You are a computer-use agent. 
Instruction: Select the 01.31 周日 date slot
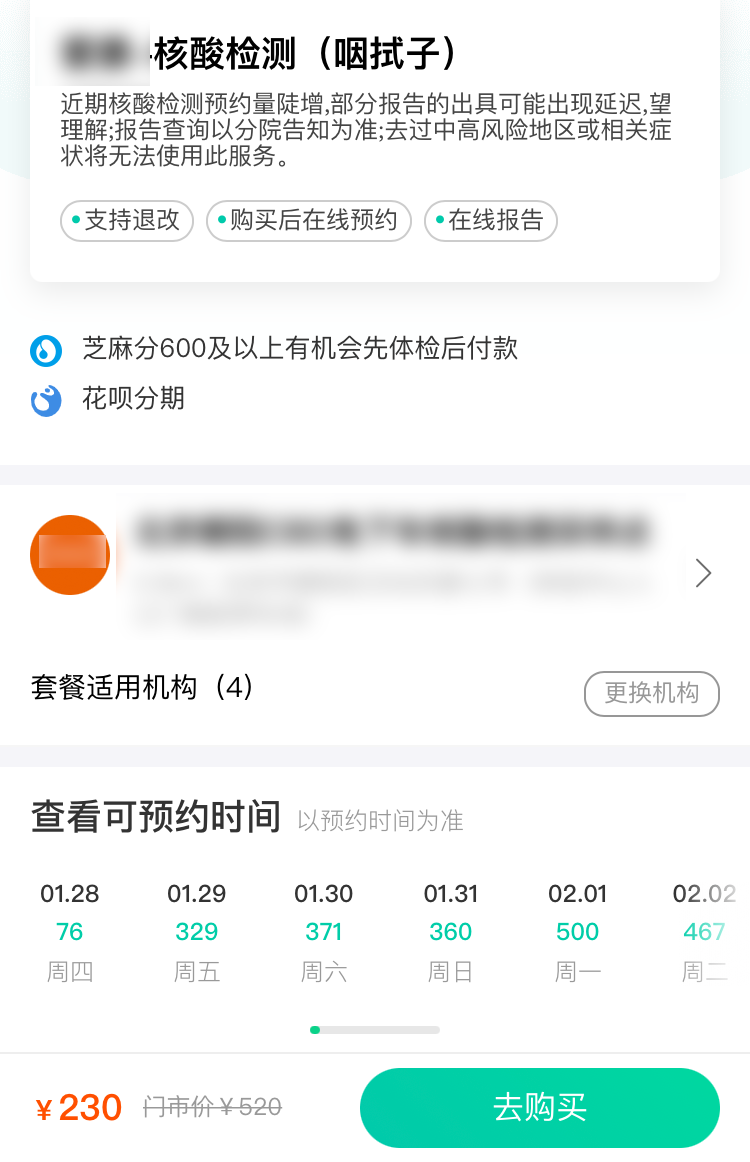click(x=451, y=932)
